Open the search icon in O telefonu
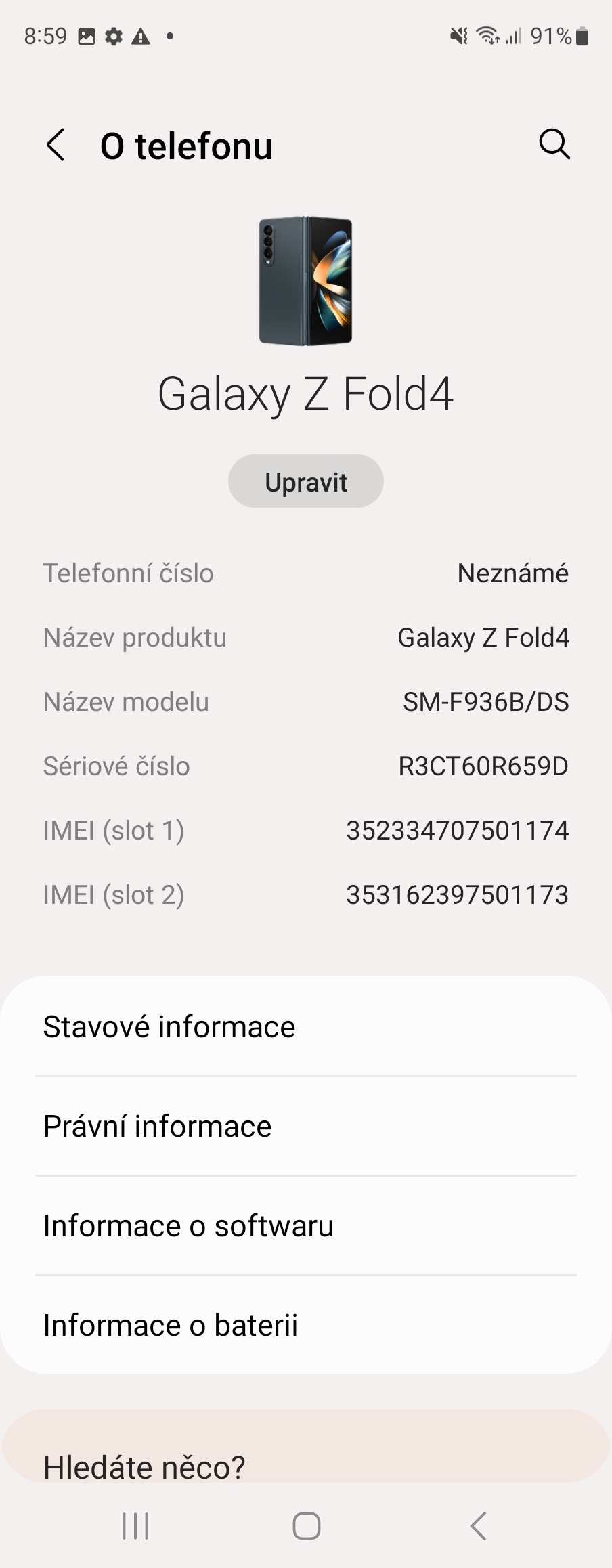612x1568 pixels. coord(554,144)
